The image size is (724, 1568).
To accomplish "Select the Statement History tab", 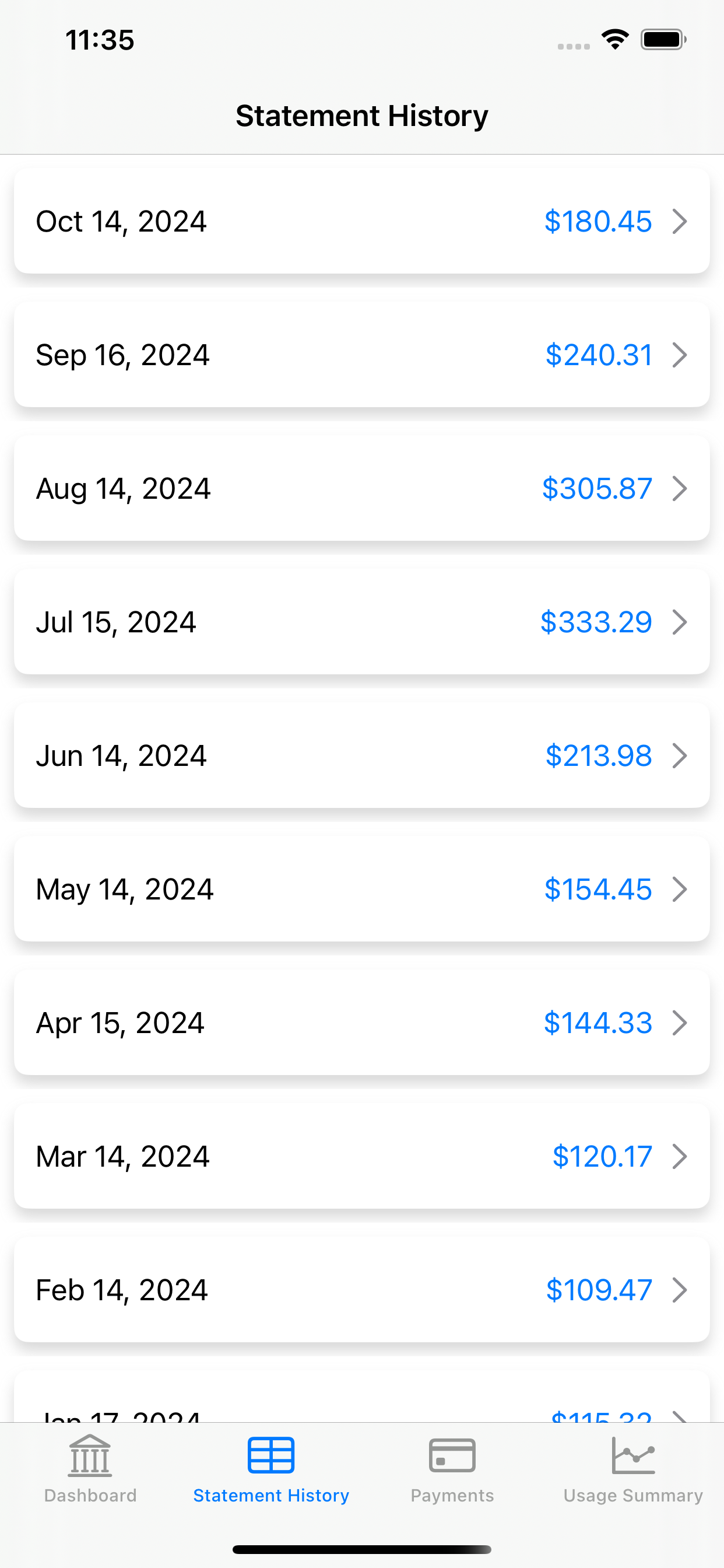I will [x=271, y=1469].
